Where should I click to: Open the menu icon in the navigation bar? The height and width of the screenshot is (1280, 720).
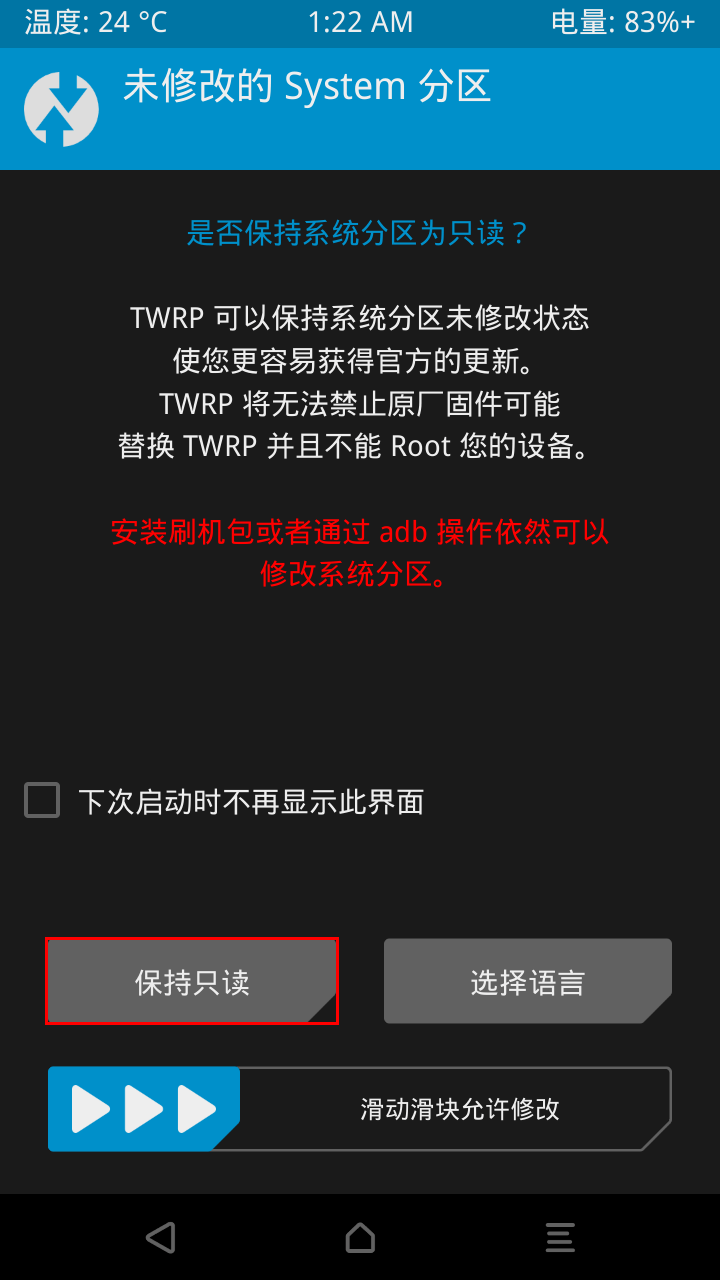(x=560, y=1237)
